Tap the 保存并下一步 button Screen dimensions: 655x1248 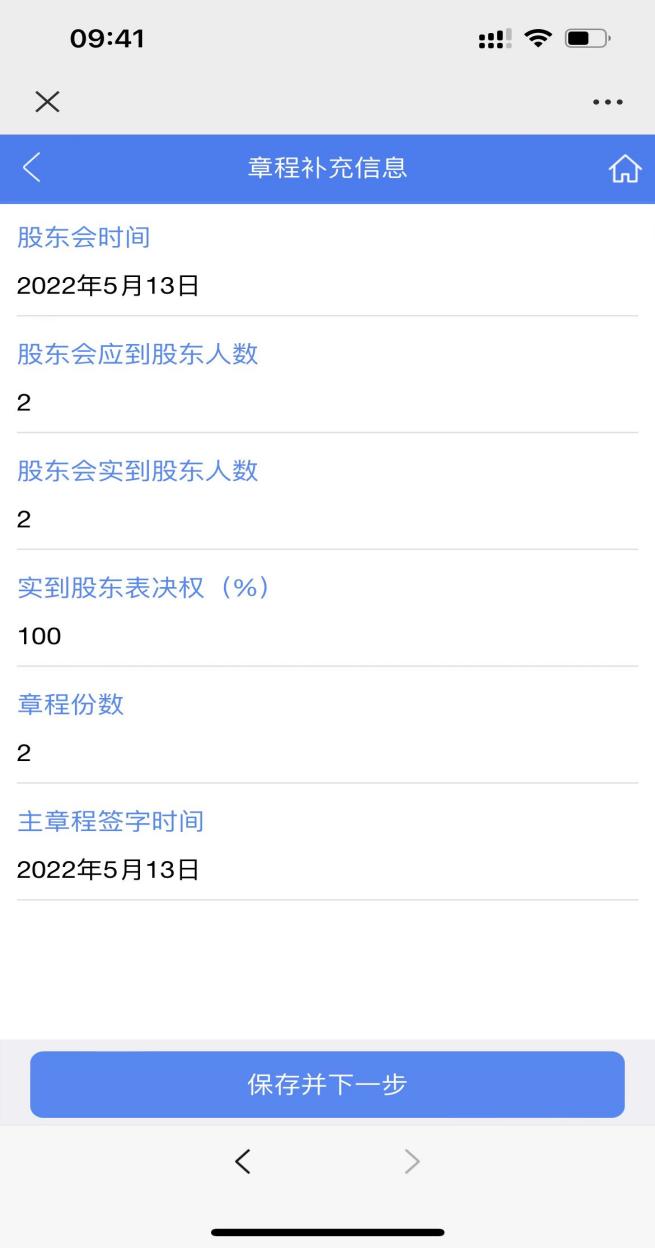pyautogui.click(x=327, y=1084)
